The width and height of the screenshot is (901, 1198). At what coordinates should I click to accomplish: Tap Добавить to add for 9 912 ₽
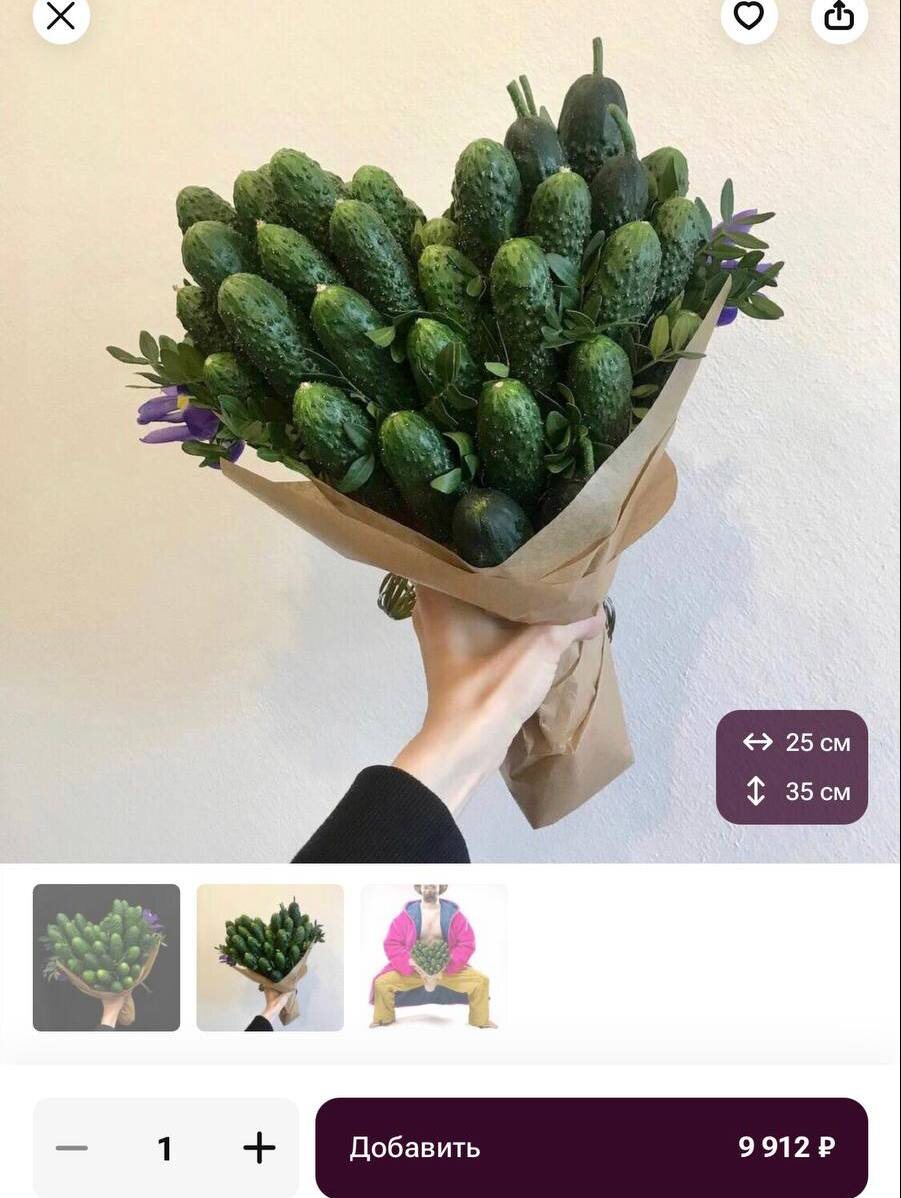(x=591, y=1148)
